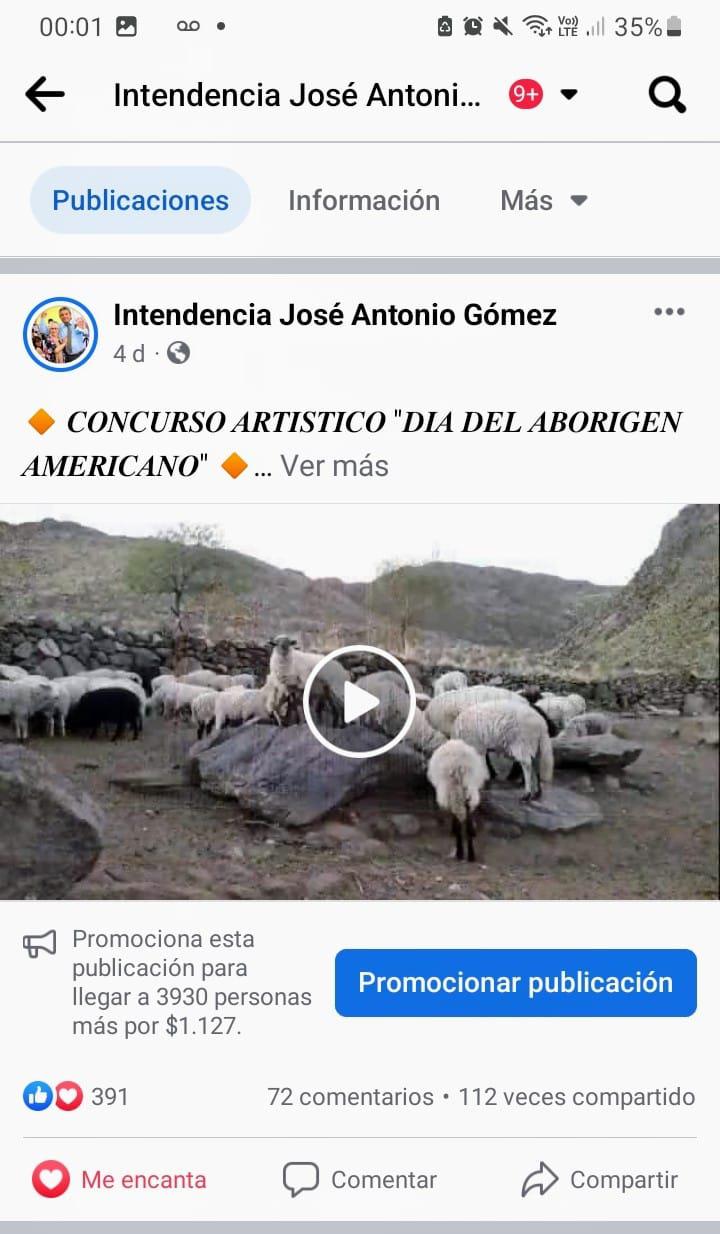Expand the Más tab dropdown
Screen dimensions: 720x1234
point(543,200)
